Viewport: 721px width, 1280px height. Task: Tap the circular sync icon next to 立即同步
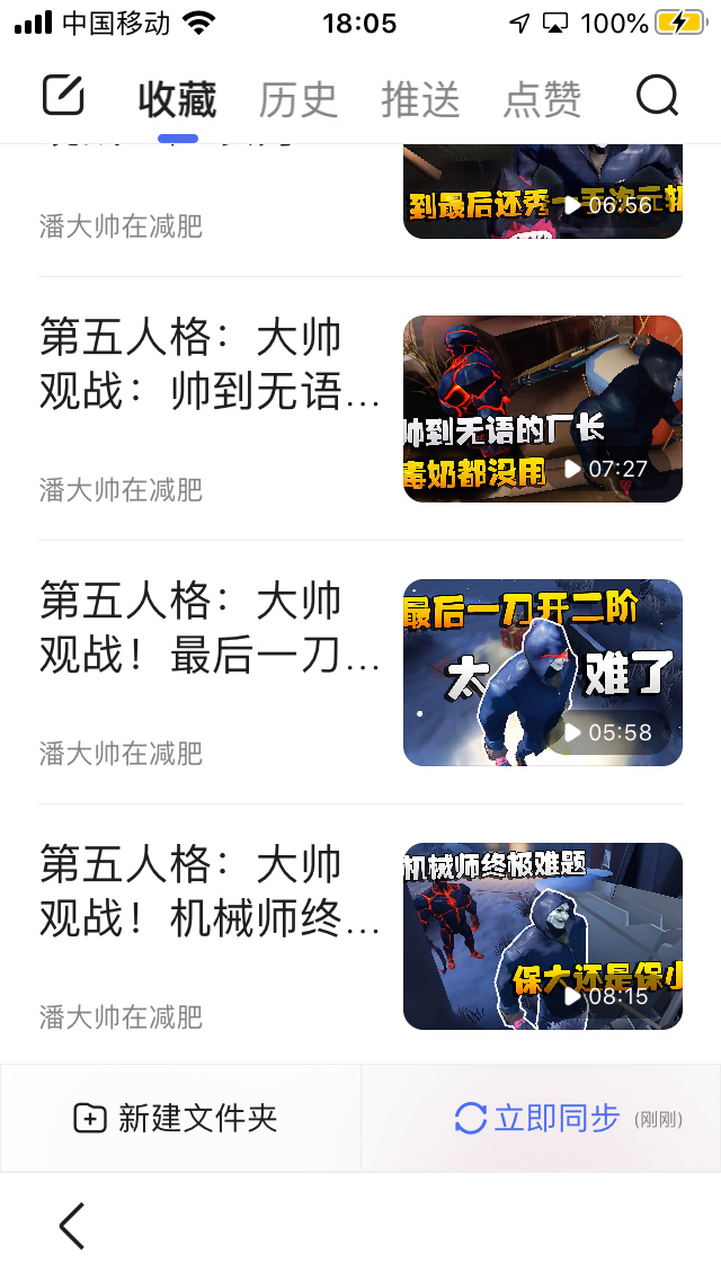[471, 1117]
